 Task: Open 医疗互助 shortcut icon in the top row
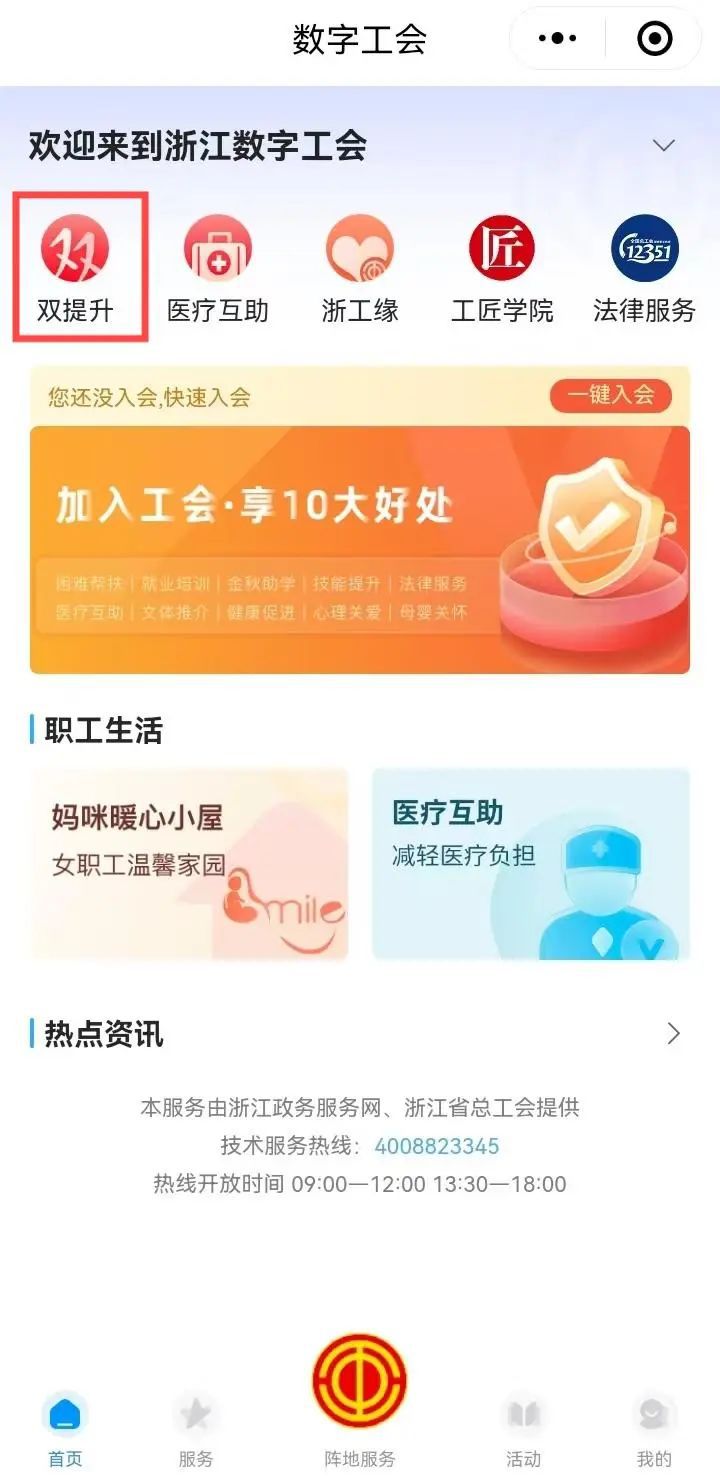click(218, 267)
